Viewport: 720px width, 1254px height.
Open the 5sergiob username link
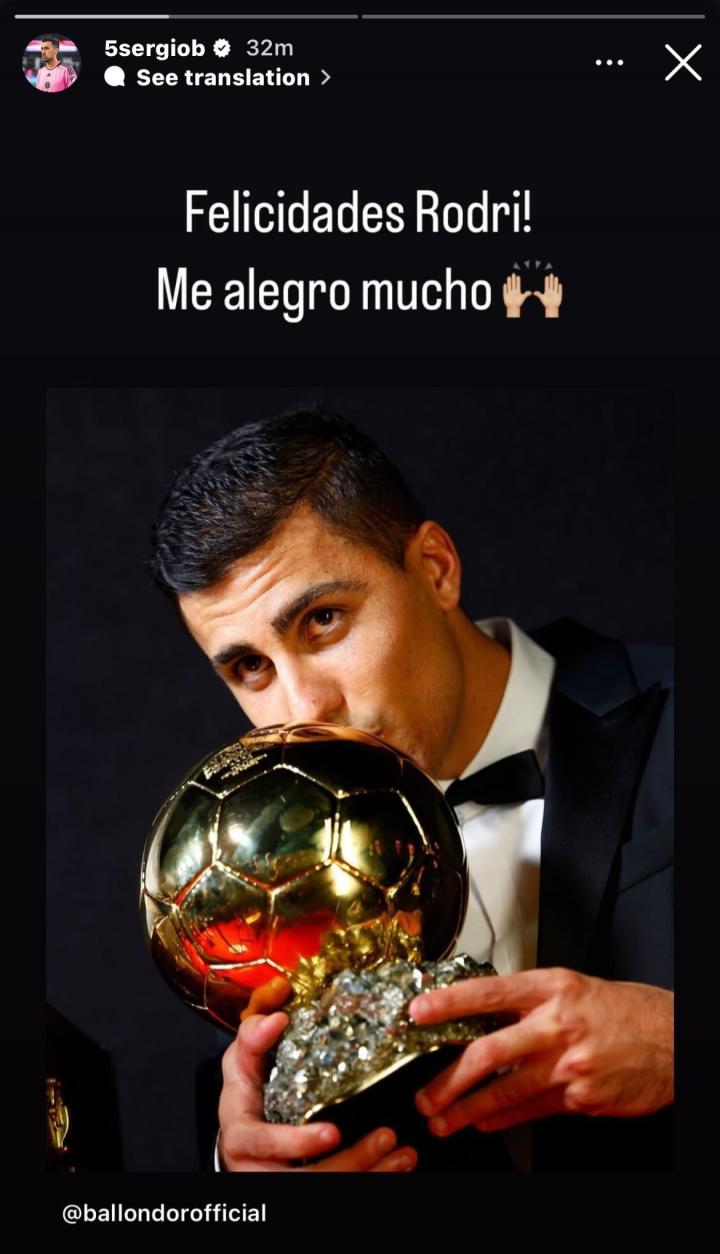pos(153,48)
